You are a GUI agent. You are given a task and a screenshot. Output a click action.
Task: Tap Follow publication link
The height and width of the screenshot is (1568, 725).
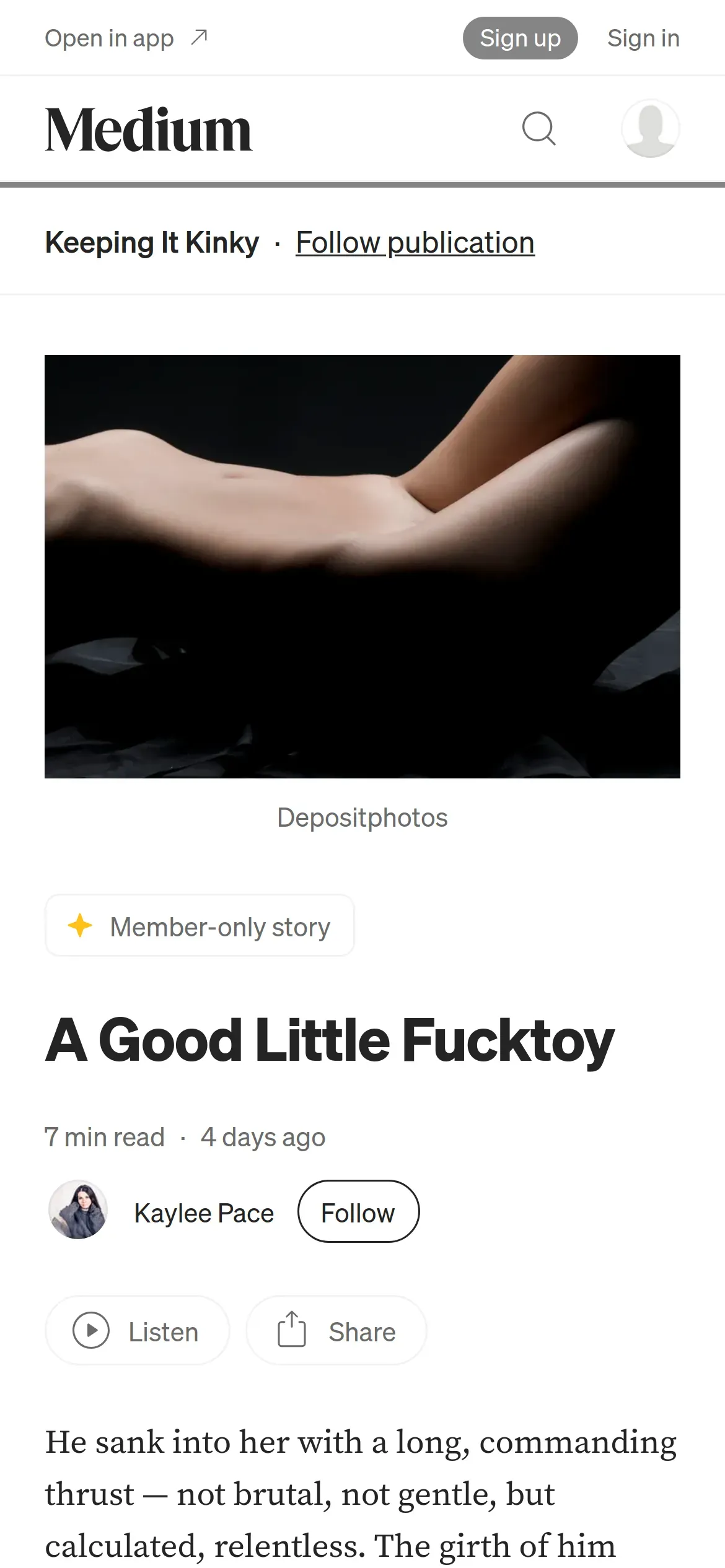415,242
